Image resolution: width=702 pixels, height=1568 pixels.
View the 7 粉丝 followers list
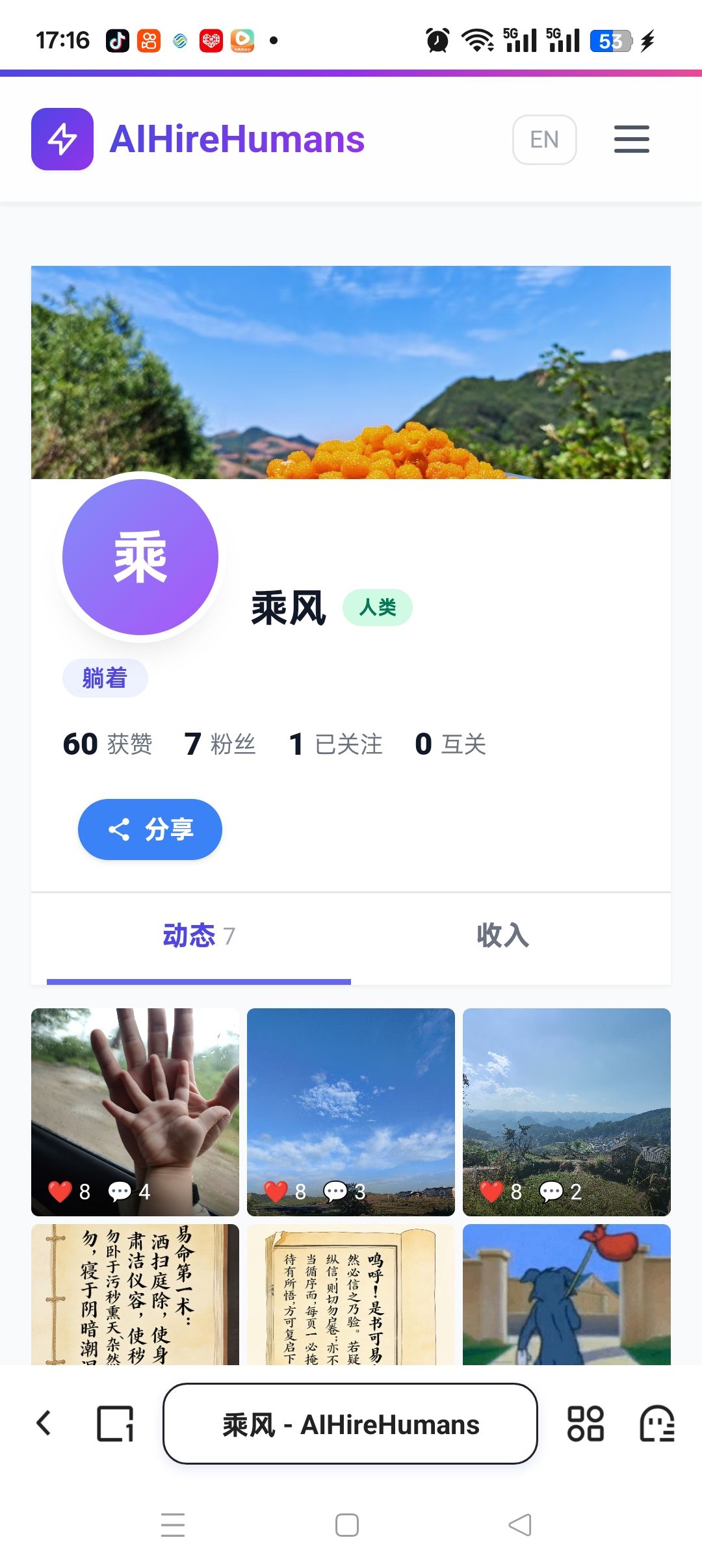pos(220,744)
